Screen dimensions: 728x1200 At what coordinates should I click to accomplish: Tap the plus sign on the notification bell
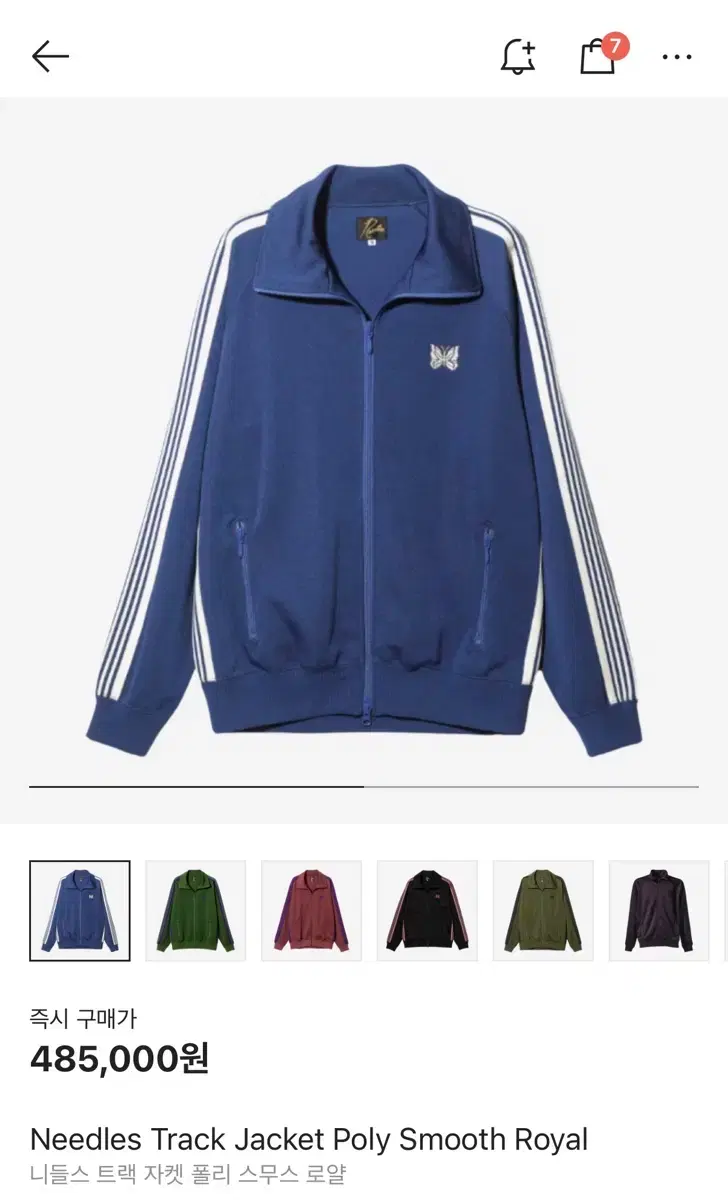coord(531,45)
